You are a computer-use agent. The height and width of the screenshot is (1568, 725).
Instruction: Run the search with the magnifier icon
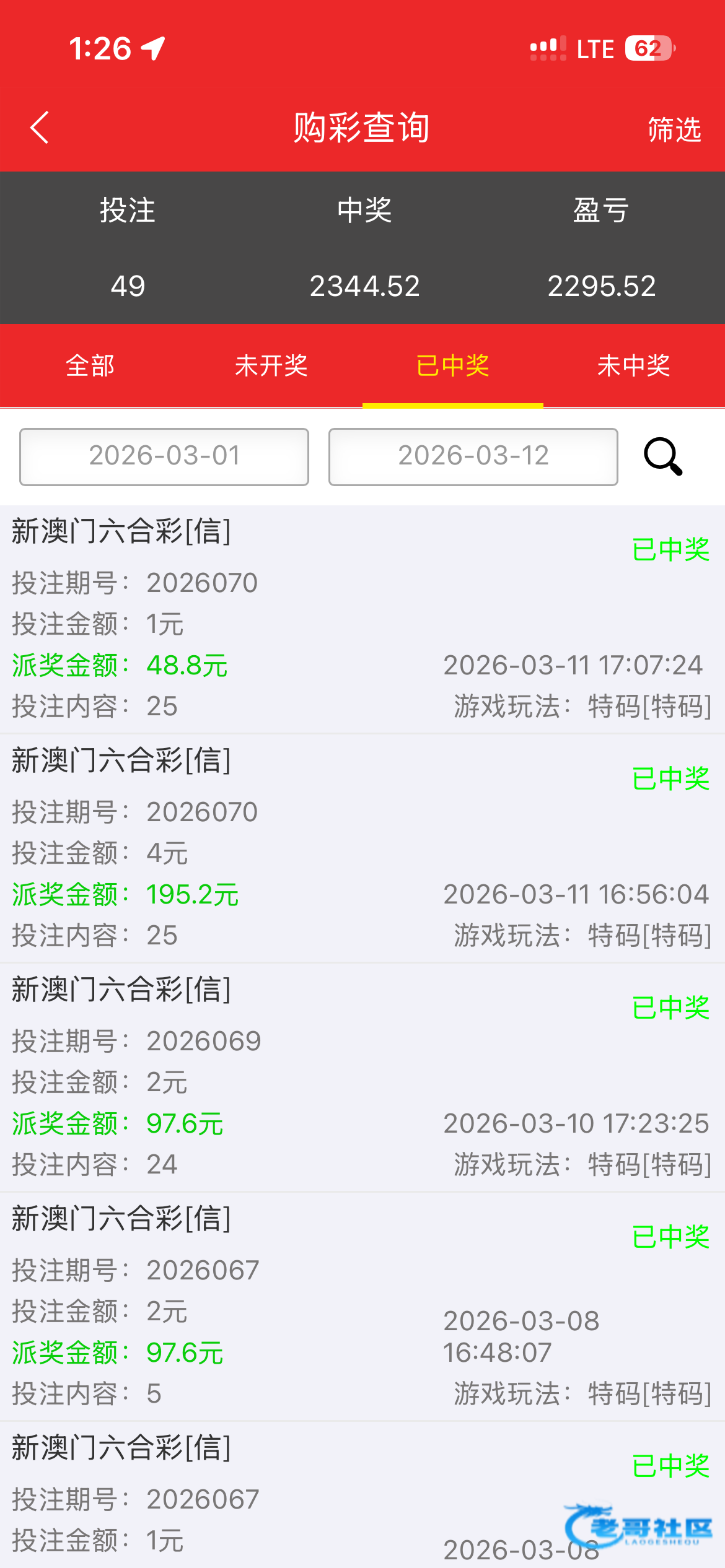tap(663, 456)
